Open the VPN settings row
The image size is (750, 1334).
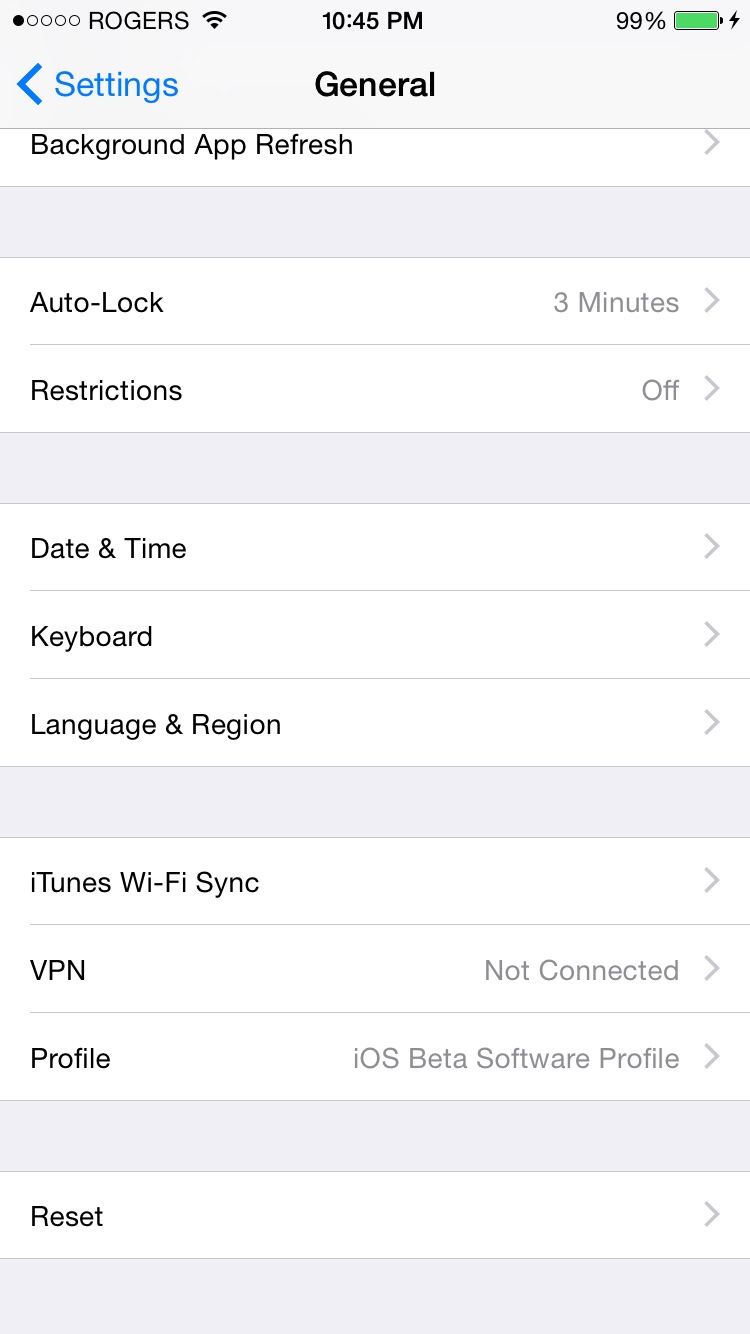point(375,970)
